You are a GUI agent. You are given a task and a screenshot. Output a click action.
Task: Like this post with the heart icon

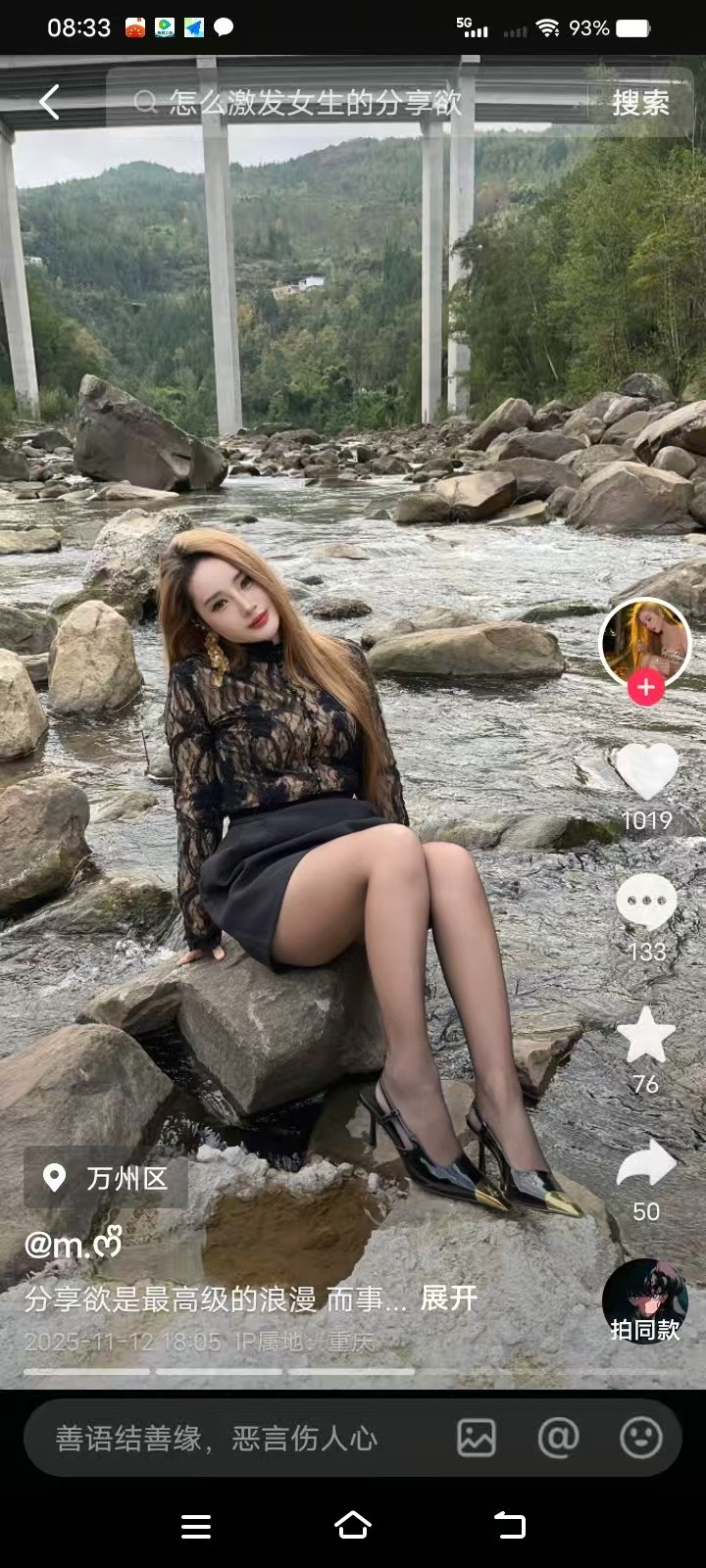point(645,771)
